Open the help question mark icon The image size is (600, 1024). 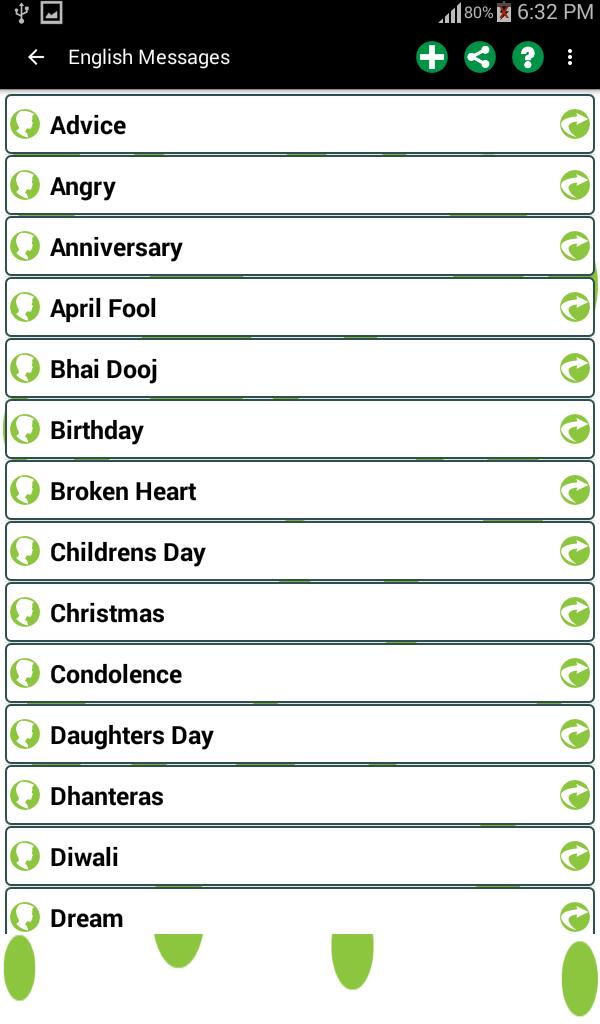[528, 57]
